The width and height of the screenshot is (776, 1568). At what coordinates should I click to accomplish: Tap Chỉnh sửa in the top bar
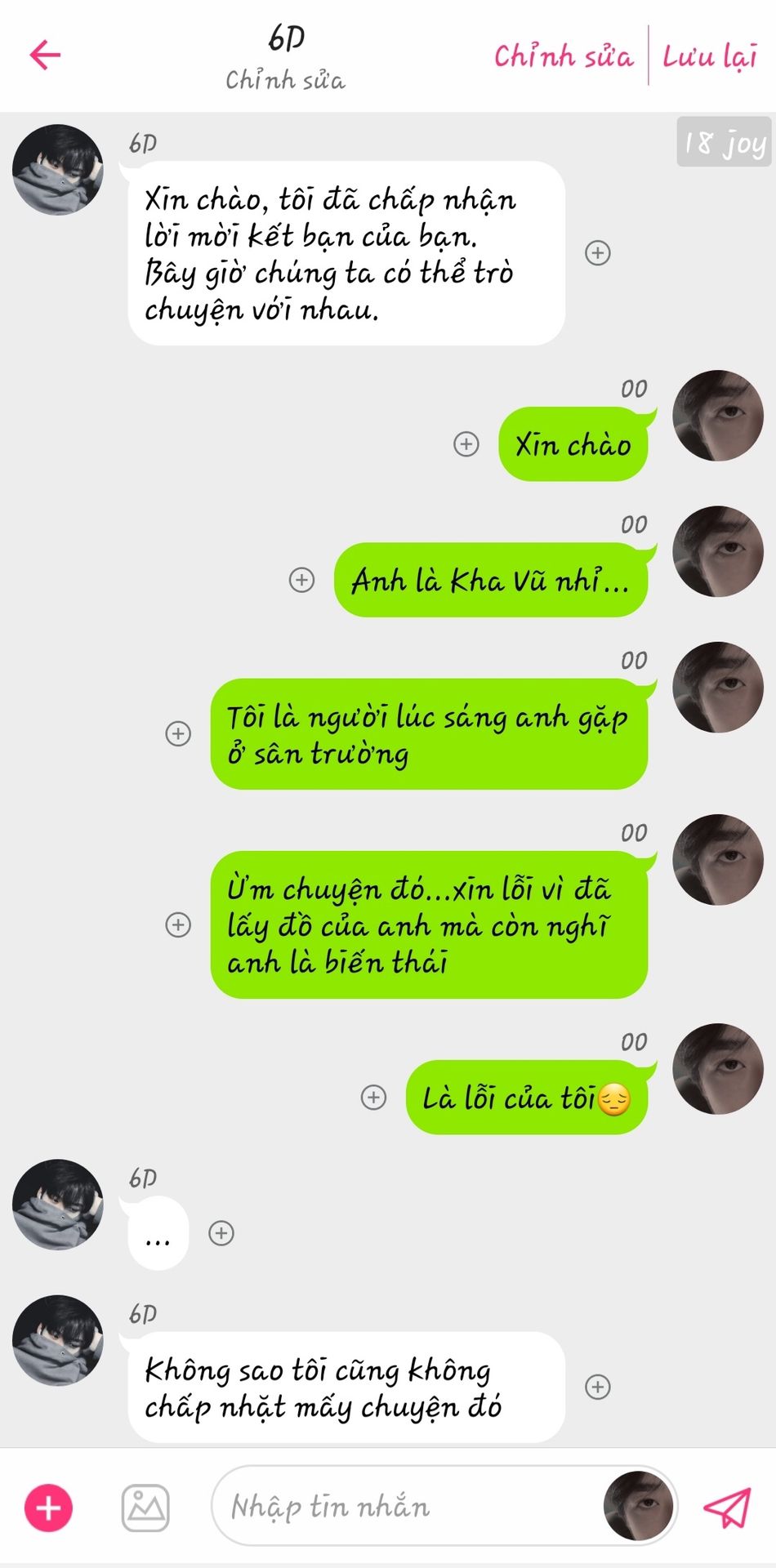pos(563,56)
